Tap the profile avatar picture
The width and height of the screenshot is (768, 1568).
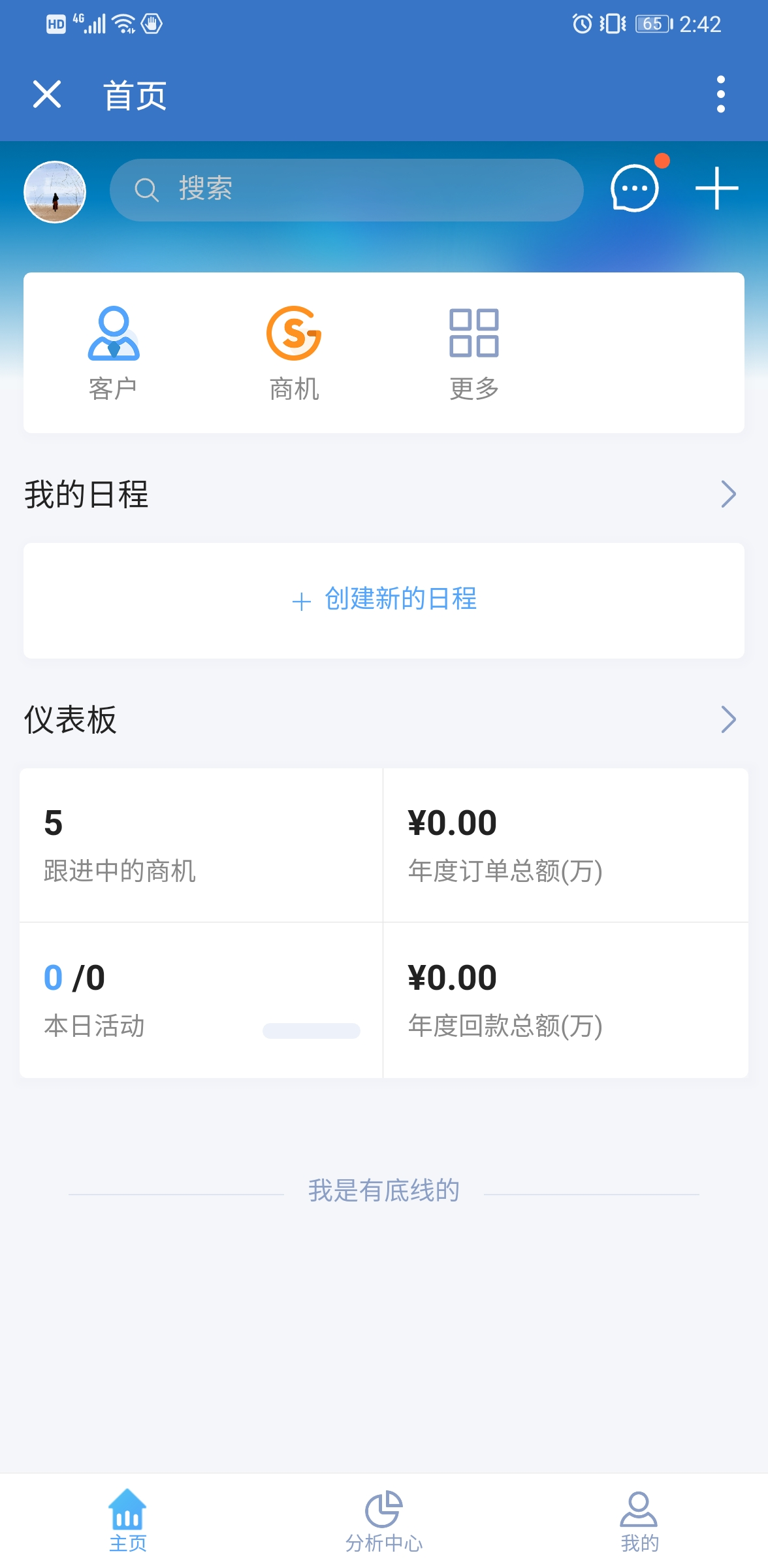(x=55, y=191)
